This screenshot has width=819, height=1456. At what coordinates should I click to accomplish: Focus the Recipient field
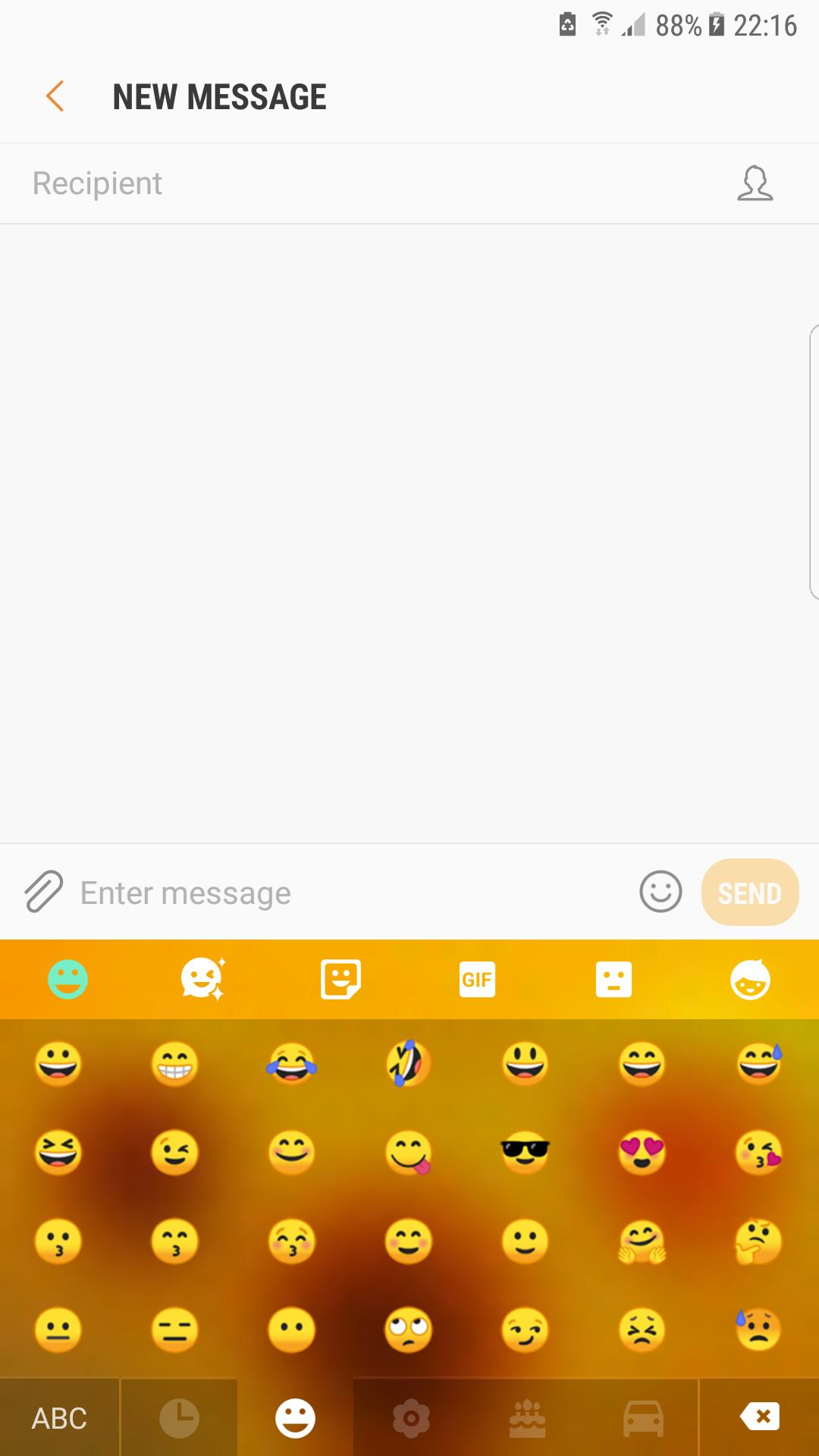pyautogui.click(x=364, y=184)
